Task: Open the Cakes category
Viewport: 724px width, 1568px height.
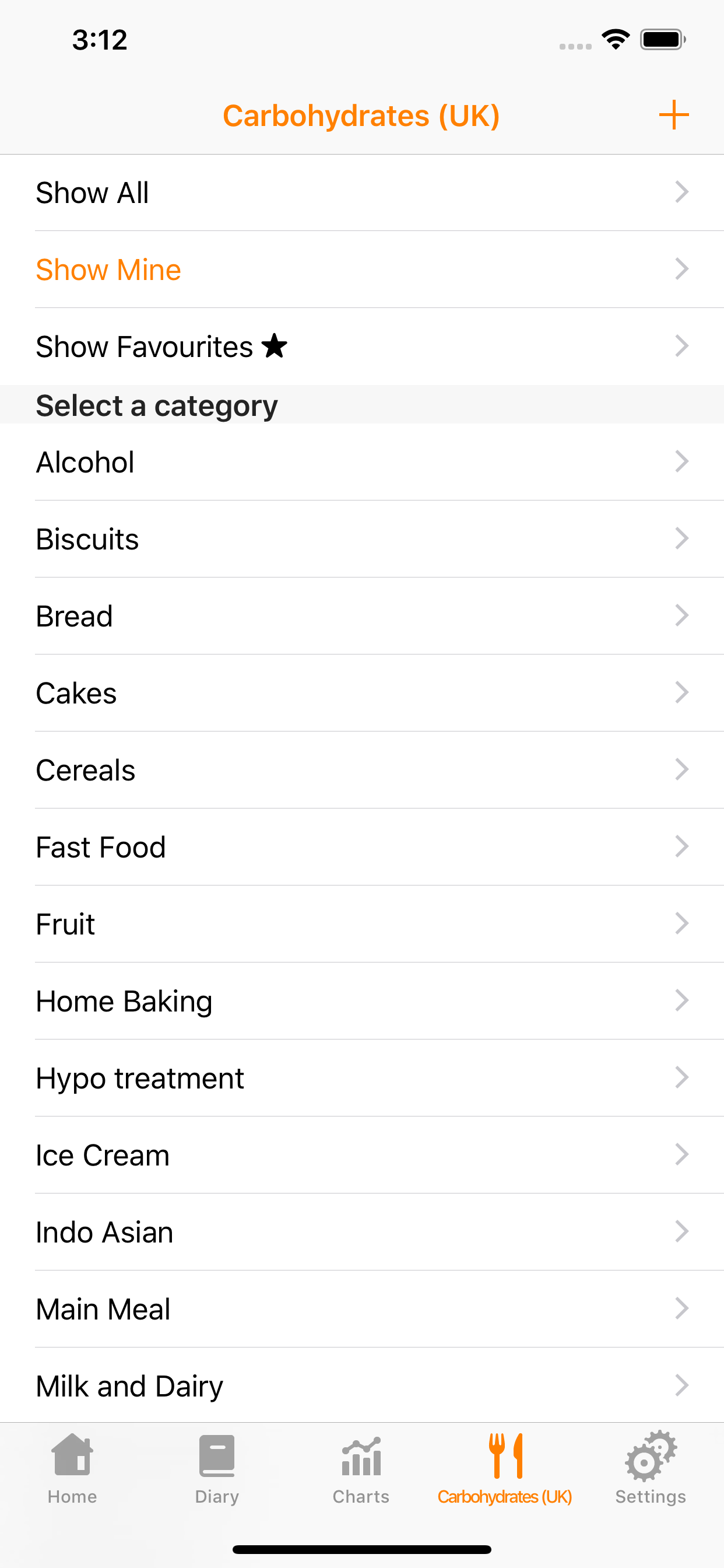Action: click(x=362, y=692)
